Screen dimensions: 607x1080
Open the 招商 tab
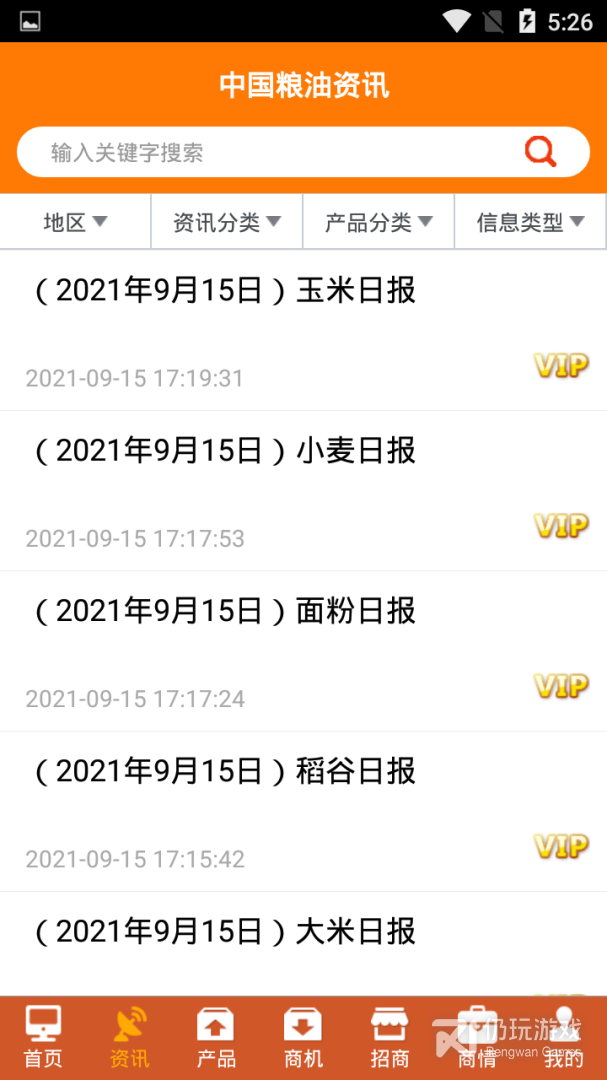(x=390, y=1037)
